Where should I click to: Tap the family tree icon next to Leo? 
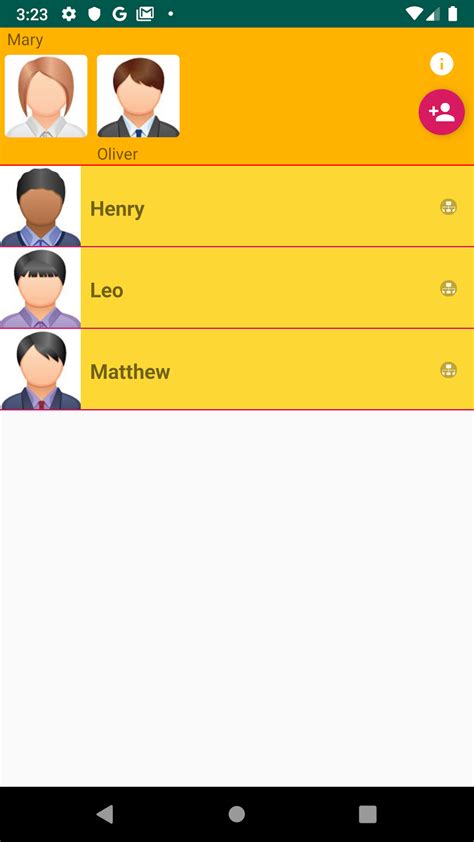point(449,288)
